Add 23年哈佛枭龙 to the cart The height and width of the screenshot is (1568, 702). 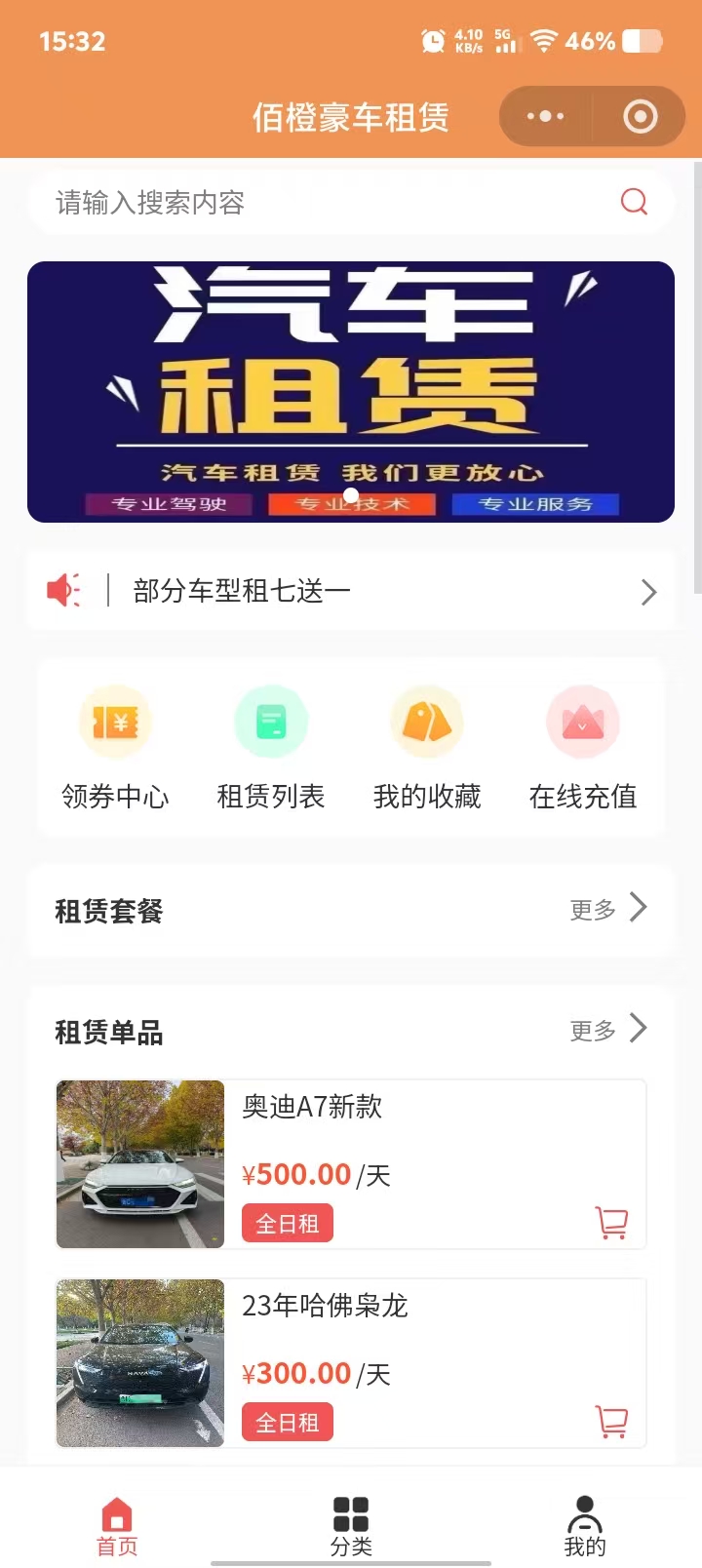pyautogui.click(x=611, y=1421)
